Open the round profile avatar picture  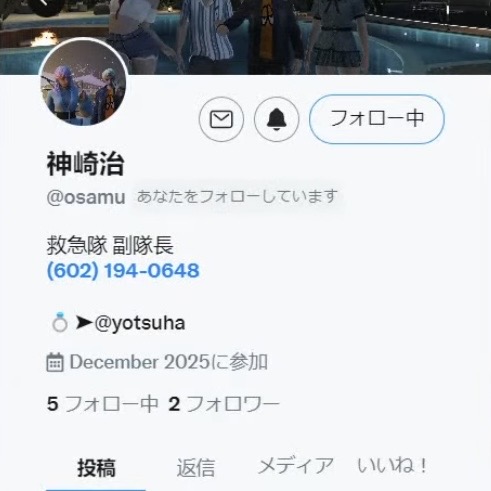83,82
